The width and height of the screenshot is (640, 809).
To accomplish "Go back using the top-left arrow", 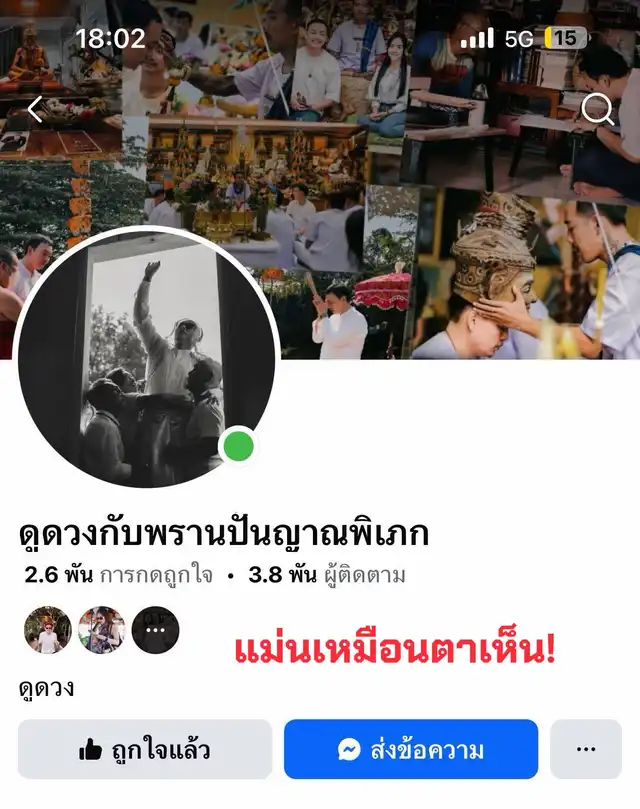I will pyautogui.click(x=35, y=109).
